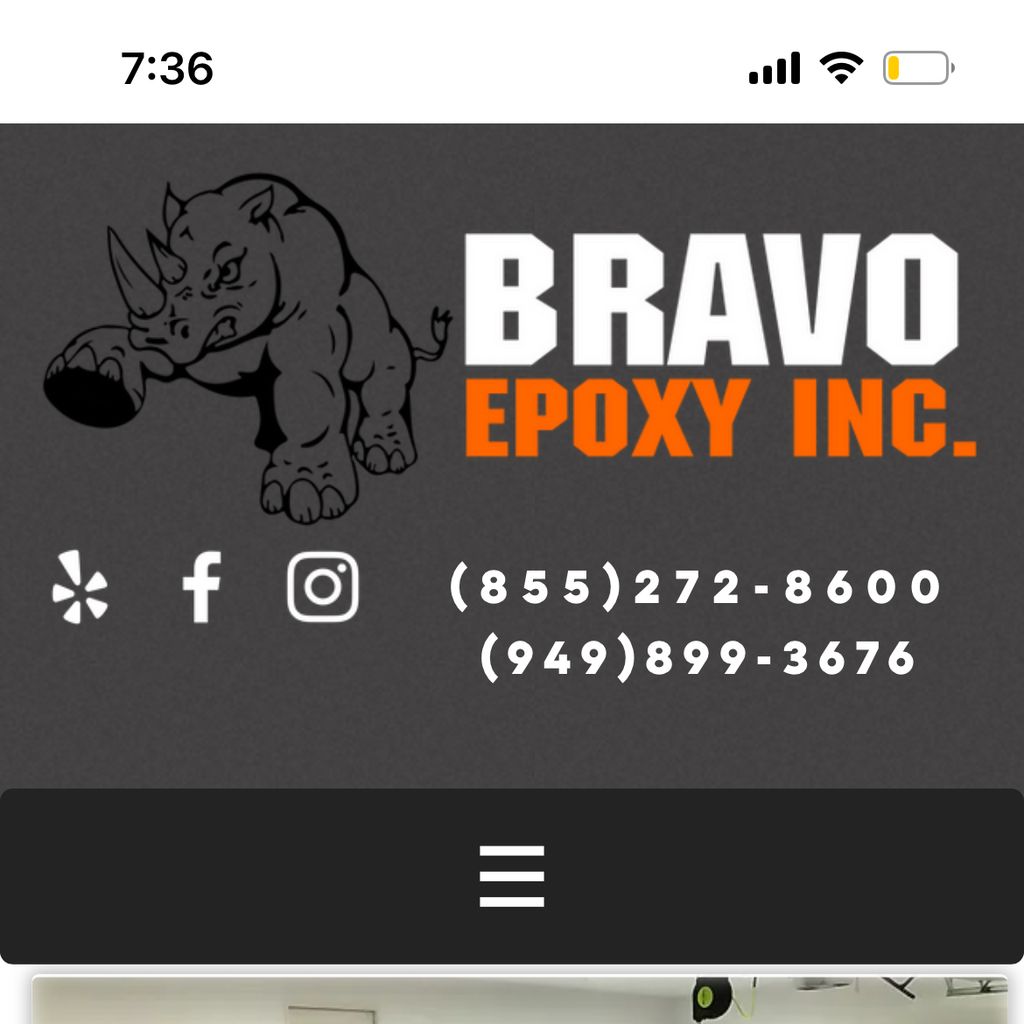Image resolution: width=1024 pixels, height=1024 pixels.
Task: Open the Instagram profile icon
Action: [322, 587]
